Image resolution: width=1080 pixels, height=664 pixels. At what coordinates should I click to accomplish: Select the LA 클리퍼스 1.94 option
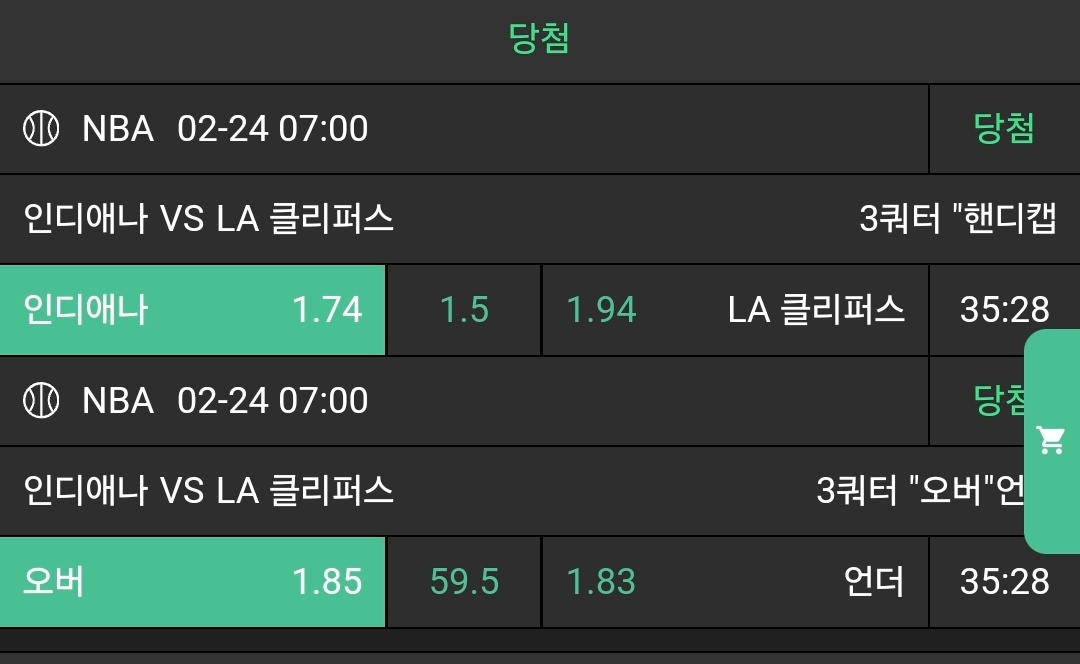point(735,310)
